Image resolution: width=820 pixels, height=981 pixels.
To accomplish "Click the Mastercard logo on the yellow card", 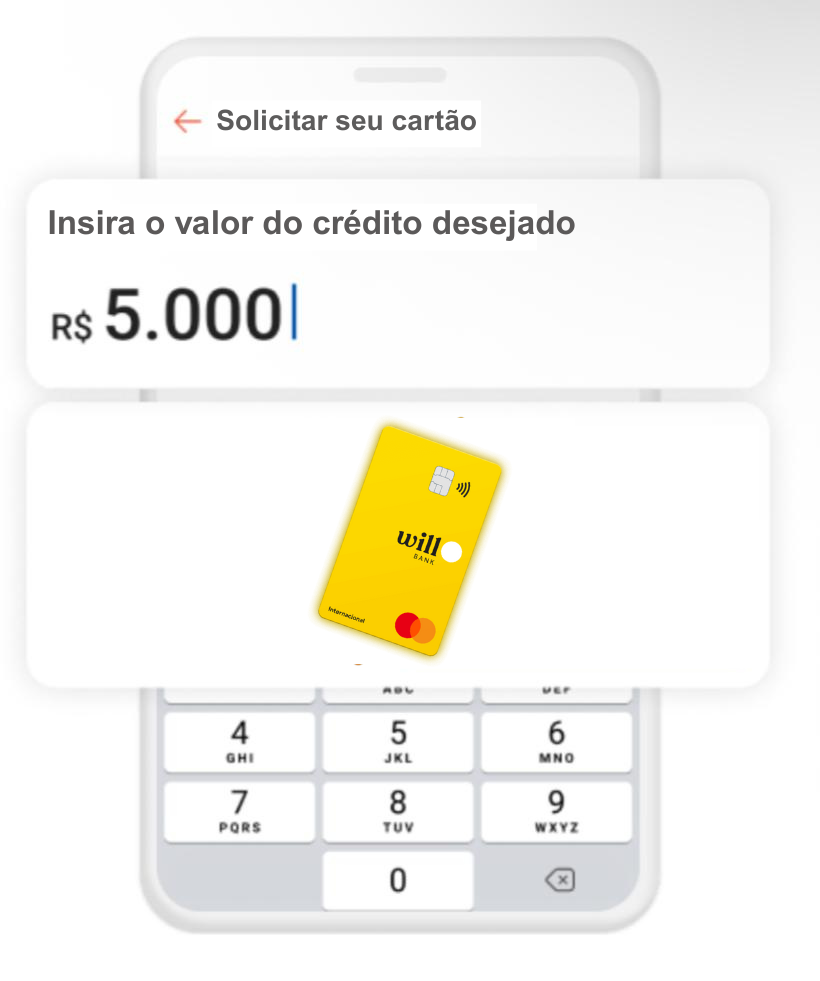I will [x=415, y=626].
